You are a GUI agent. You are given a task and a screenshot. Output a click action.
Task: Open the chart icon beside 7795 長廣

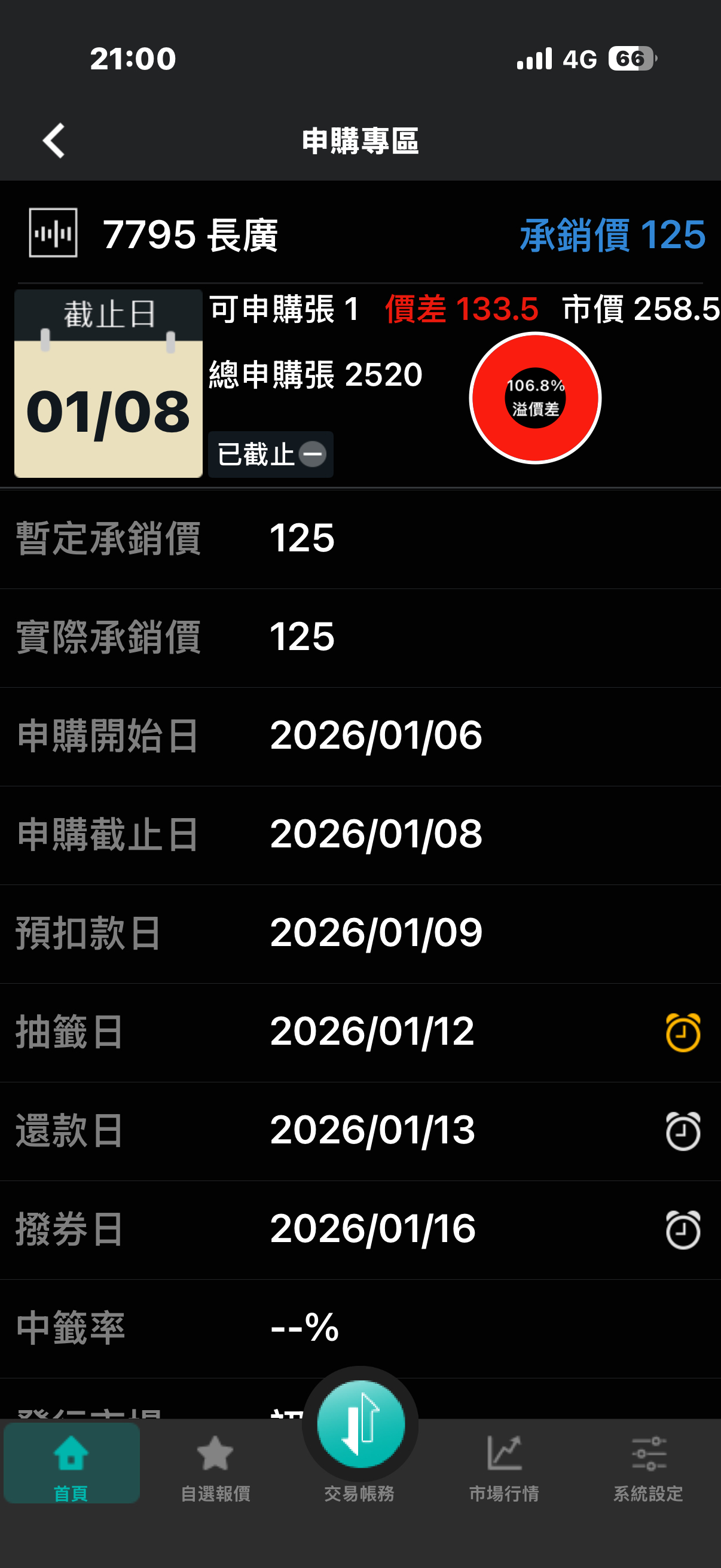tap(53, 233)
